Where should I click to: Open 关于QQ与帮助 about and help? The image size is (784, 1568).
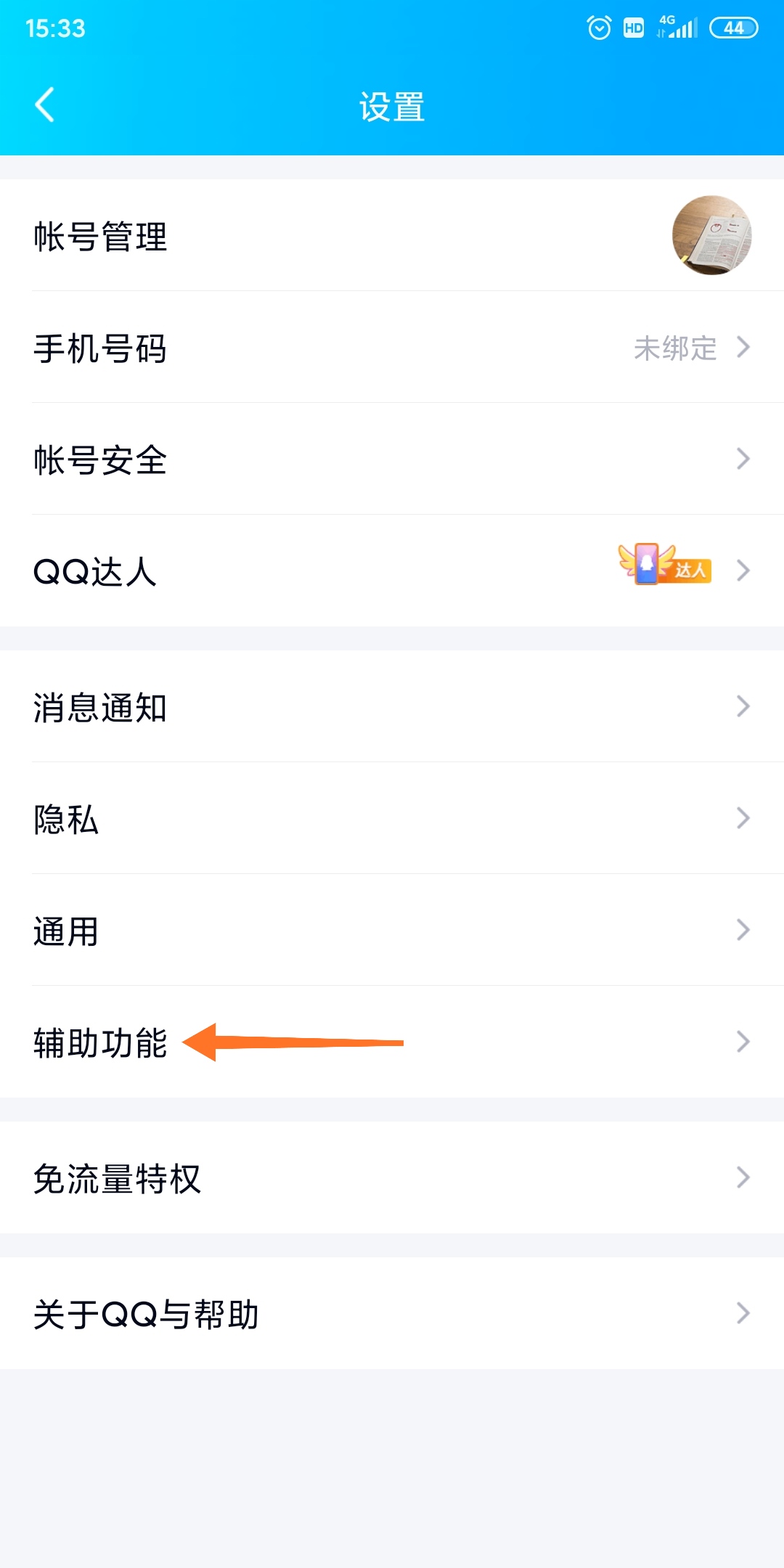click(392, 1313)
